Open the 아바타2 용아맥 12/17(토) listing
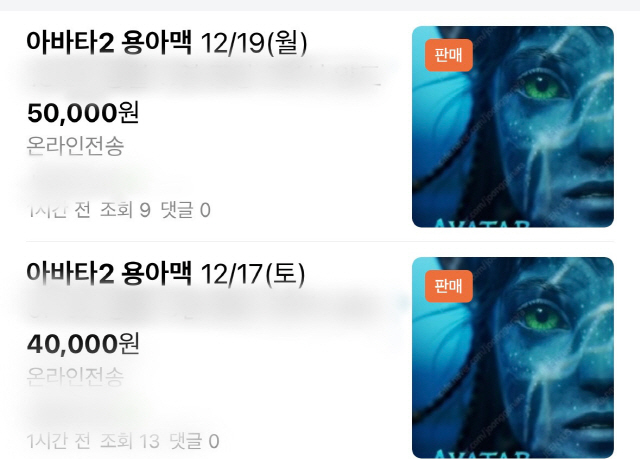 click(x=166, y=273)
